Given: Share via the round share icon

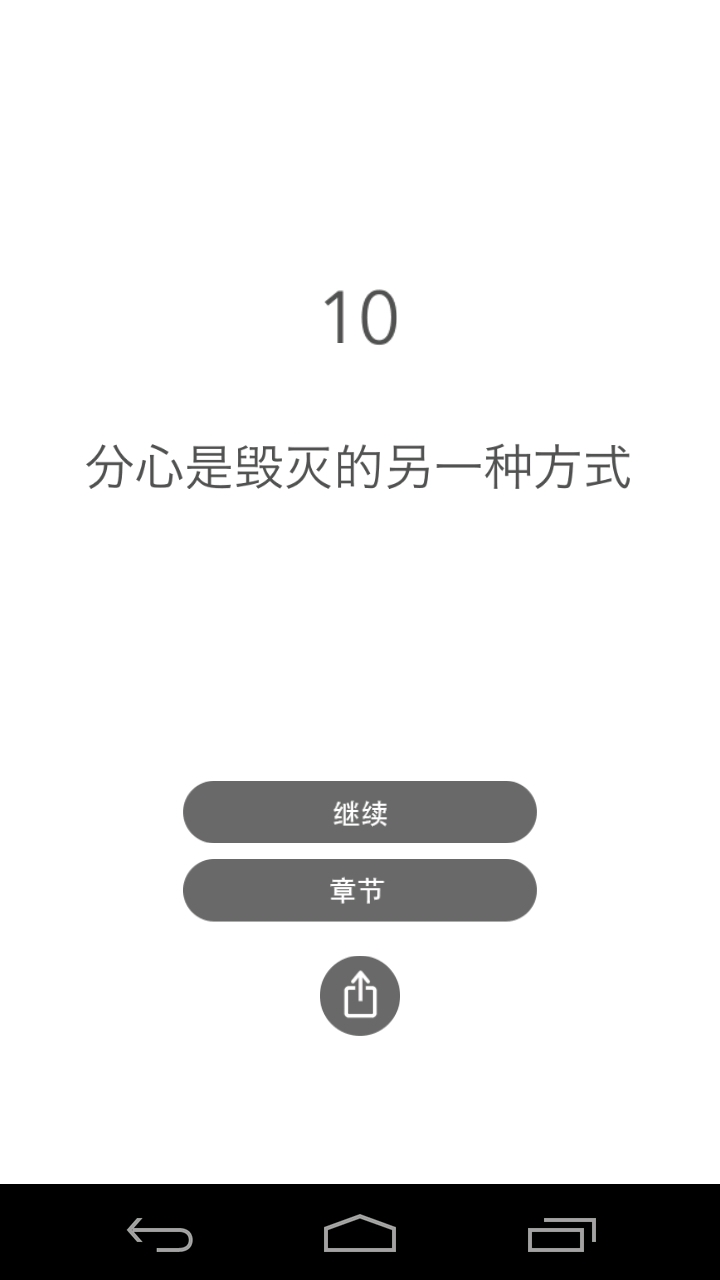Looking at the screenshot, I should 360,996.
